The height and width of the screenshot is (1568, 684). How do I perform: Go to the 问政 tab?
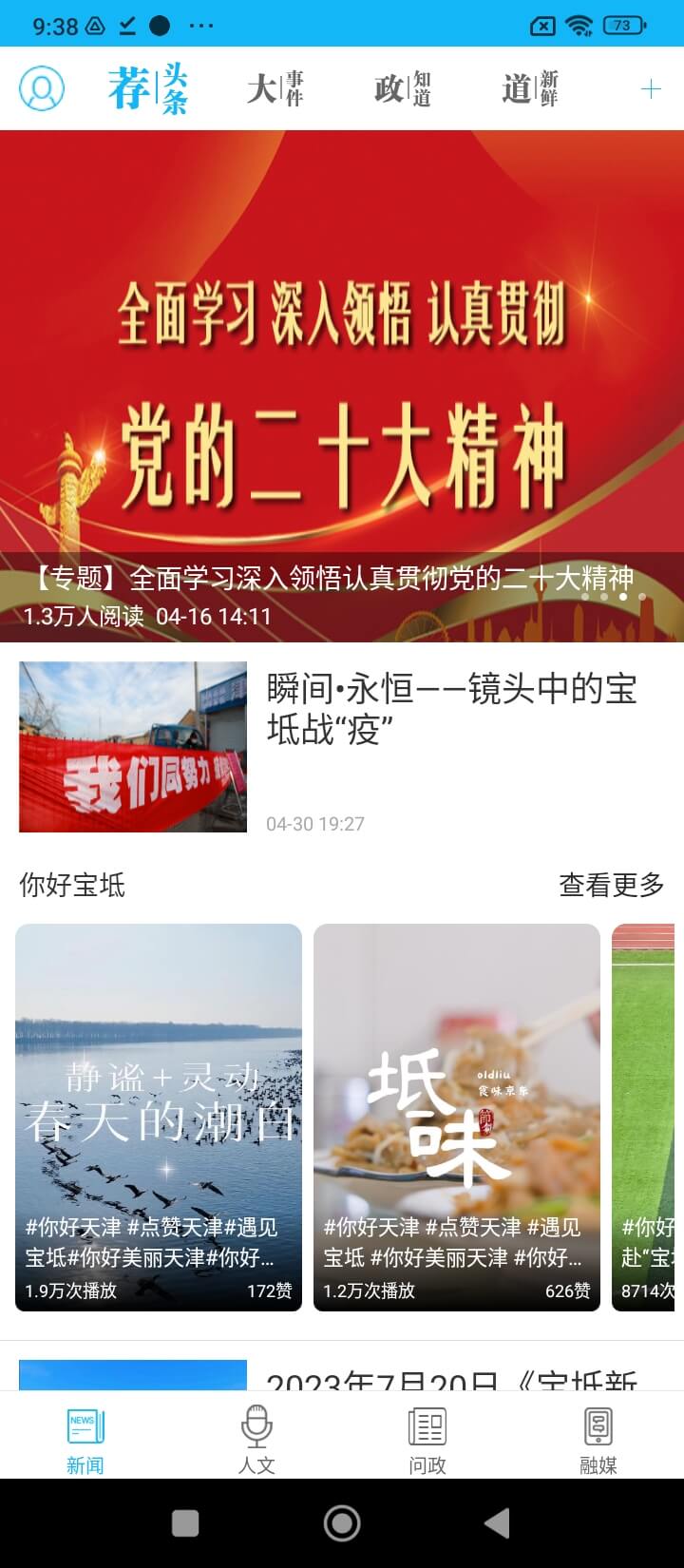click(x=427, y=1440)
